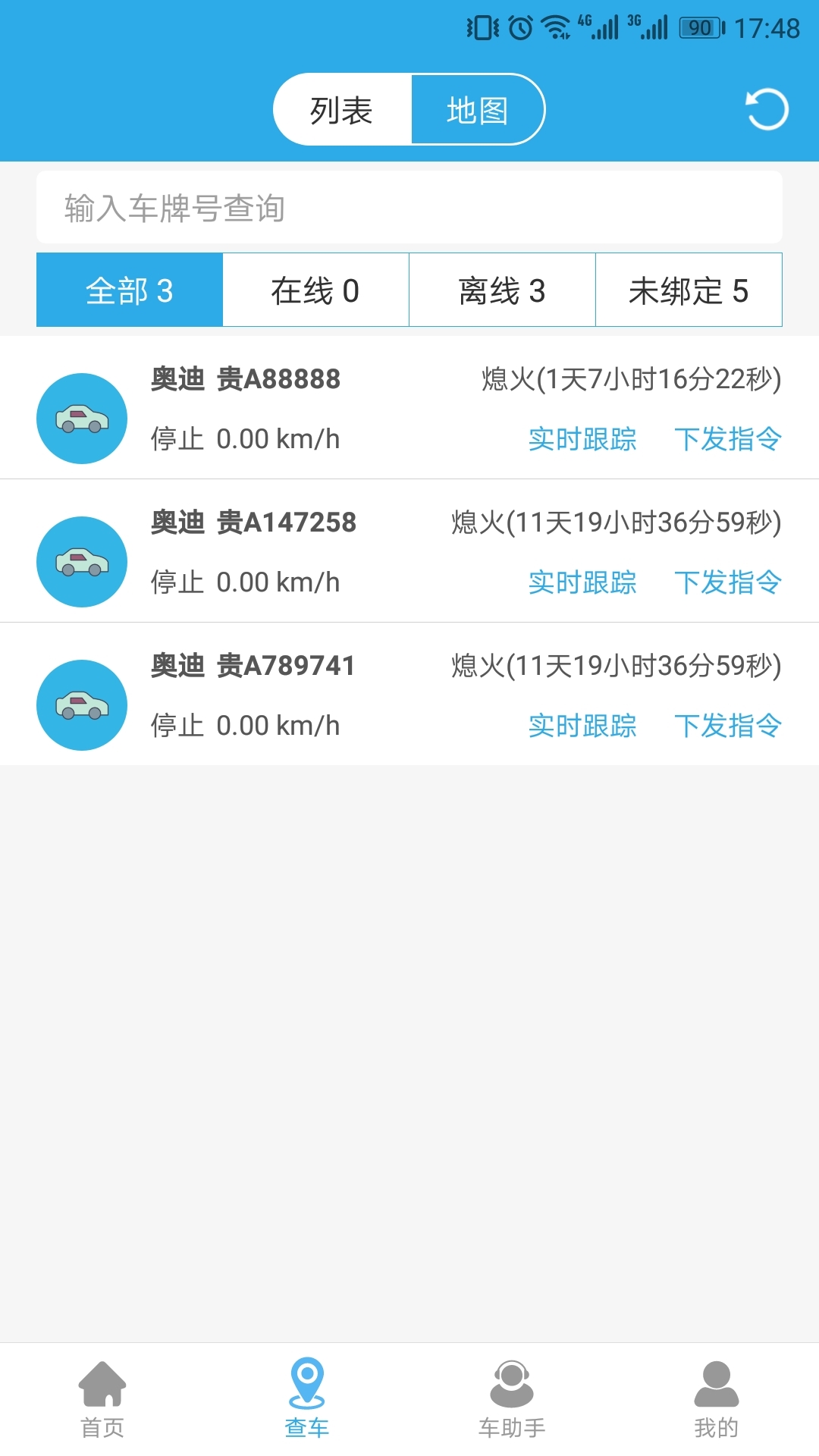Select the 列表 list view

pyautogui.click(x=342, y=110)
